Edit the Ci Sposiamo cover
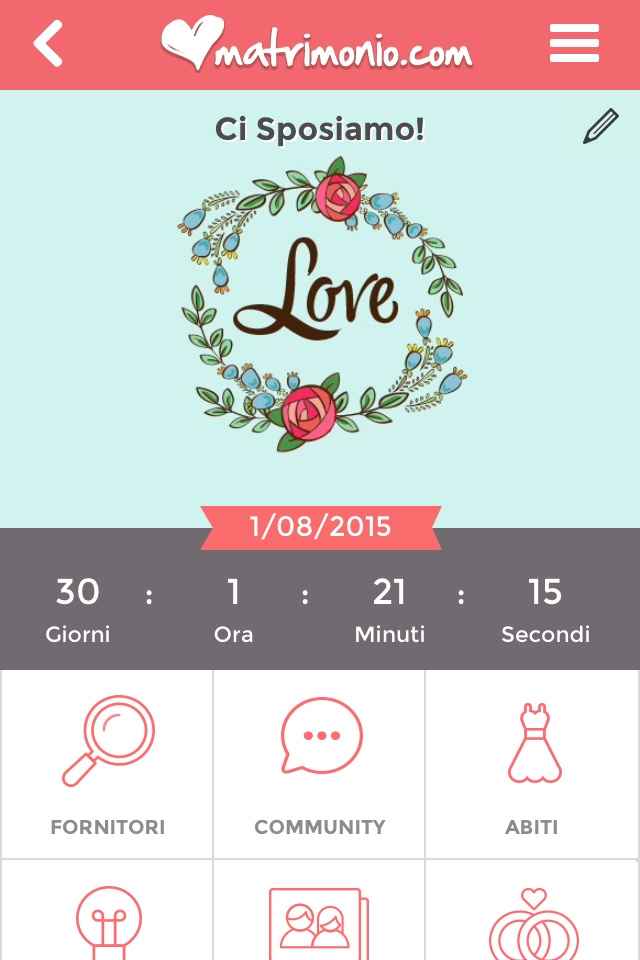640x960 pixels. click(x=600, y=128)
